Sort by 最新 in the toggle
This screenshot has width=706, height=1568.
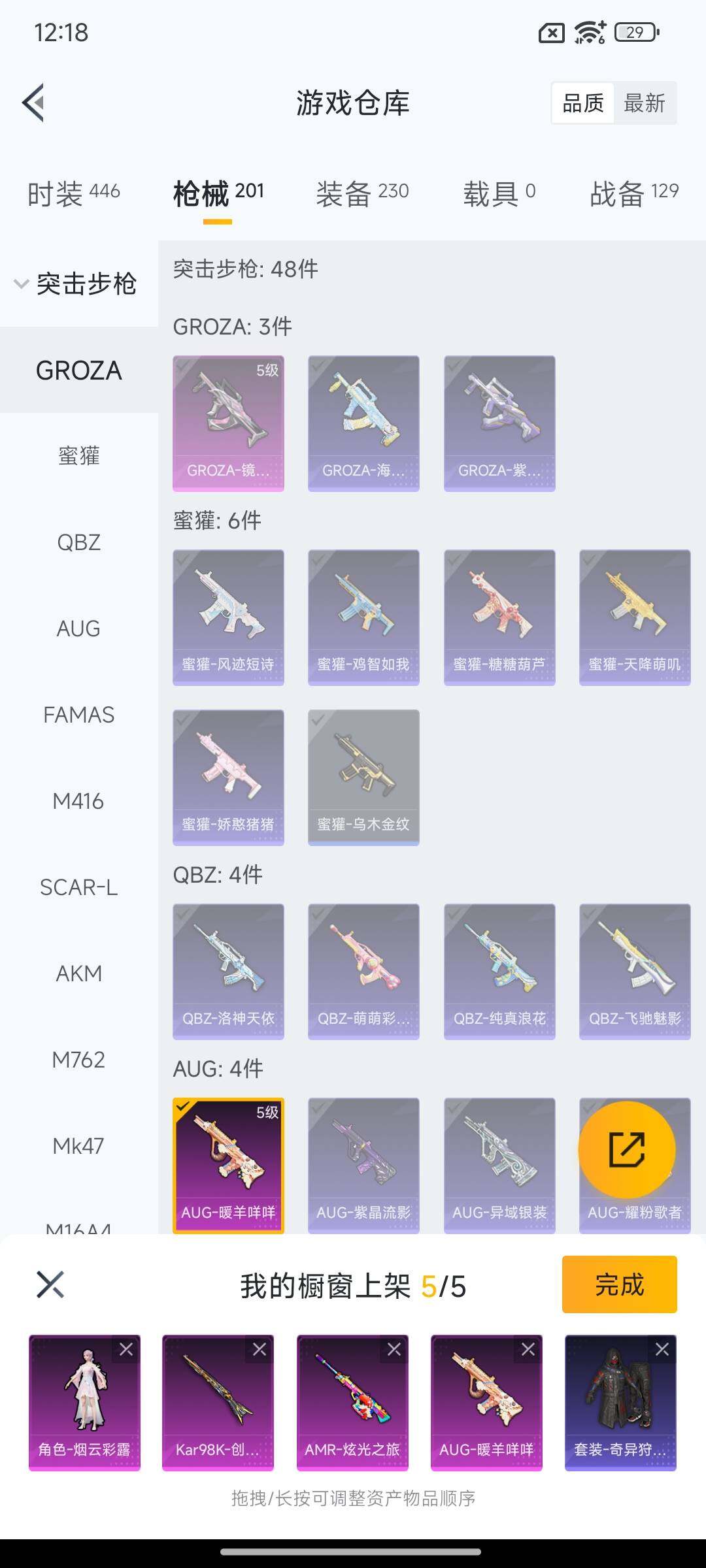(644, 103)
